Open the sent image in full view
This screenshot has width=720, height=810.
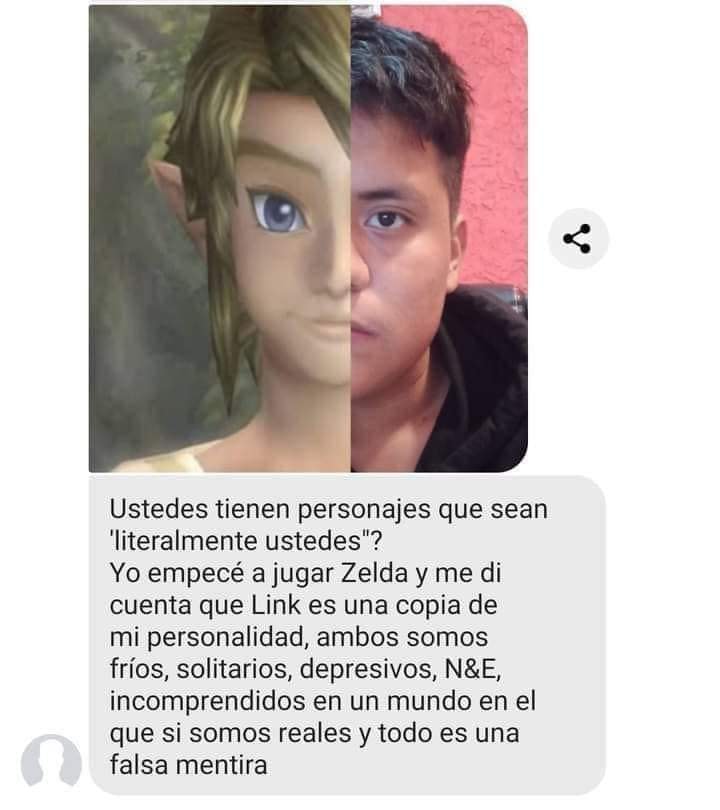click(308, 238)
